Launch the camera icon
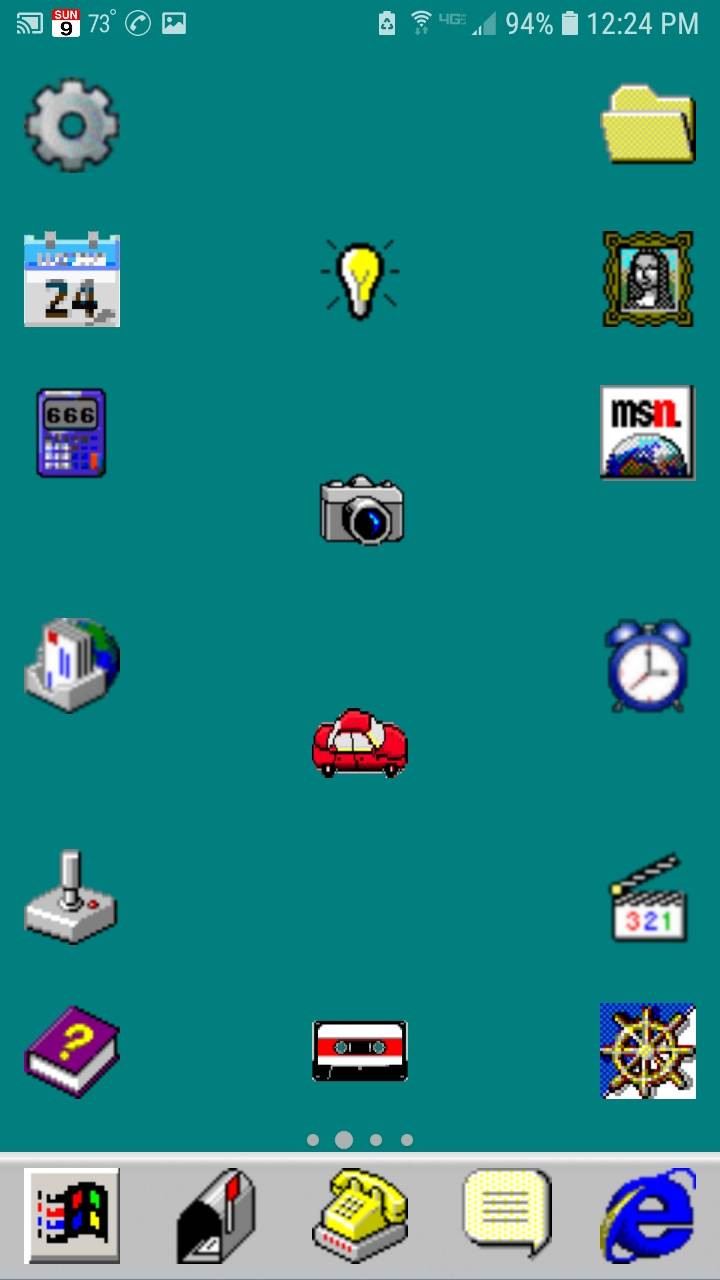720x1280 pixels. pyautogui.click(x=360, y=510)
